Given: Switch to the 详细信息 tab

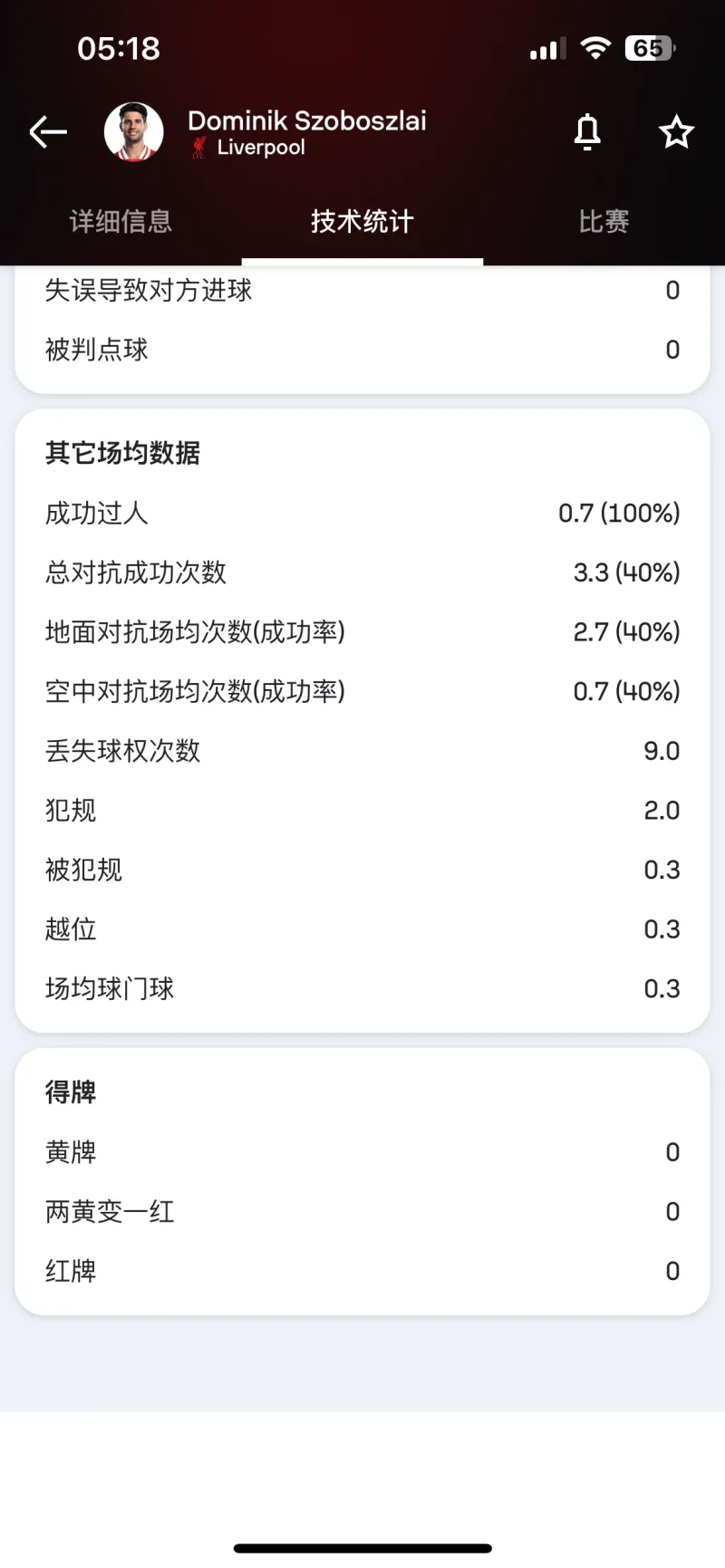Looking at the screenshot, I should coord(121,221).
